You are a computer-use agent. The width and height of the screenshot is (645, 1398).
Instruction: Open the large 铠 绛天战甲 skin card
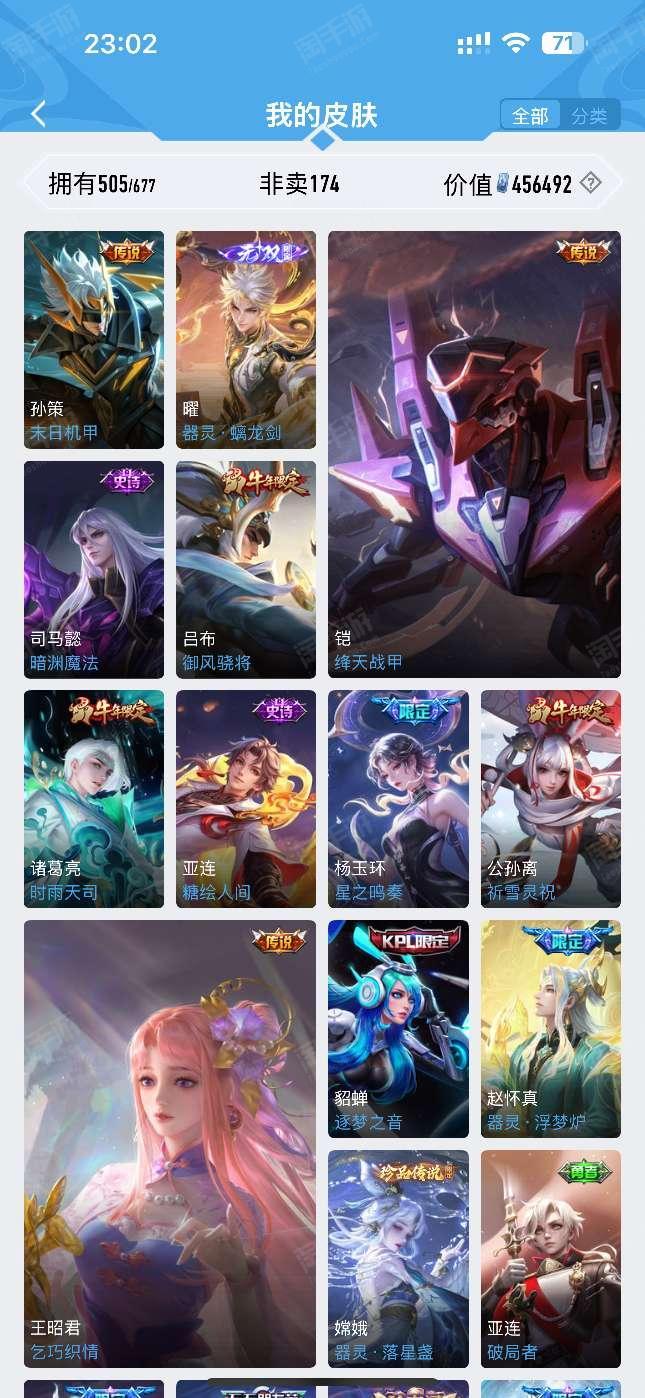pos(474,455)
